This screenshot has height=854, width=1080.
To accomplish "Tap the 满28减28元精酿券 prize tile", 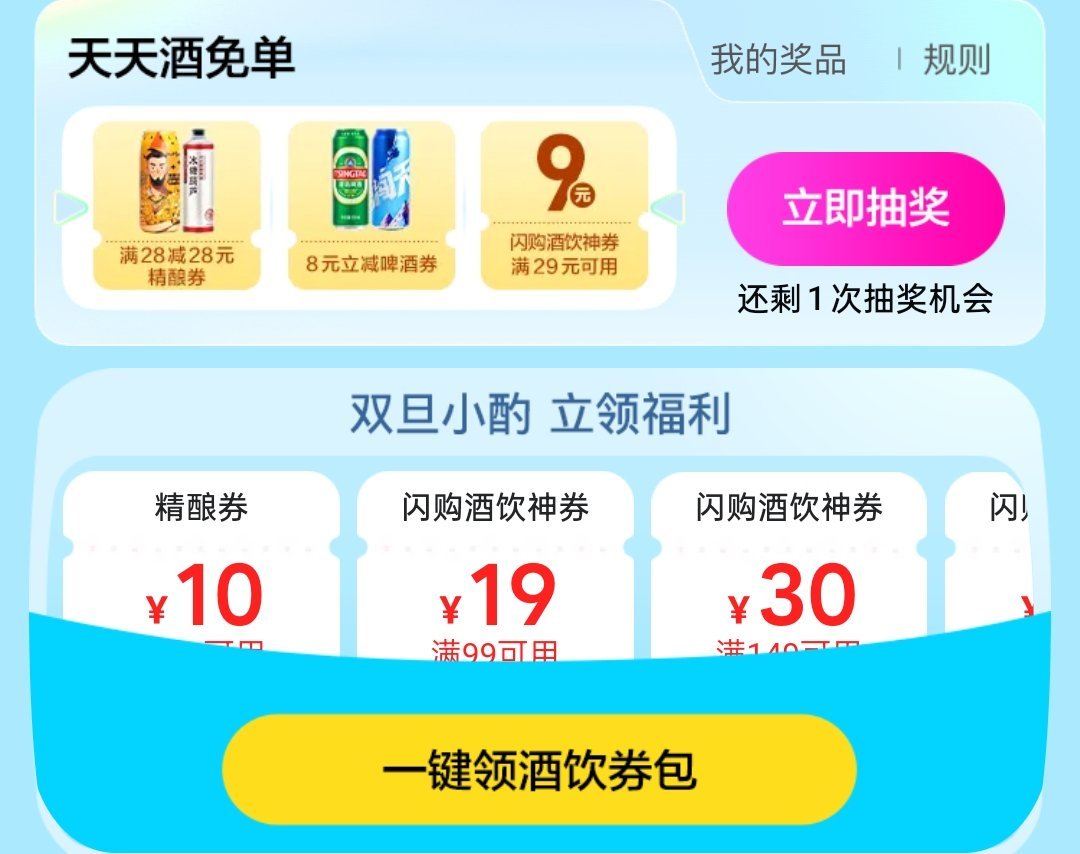I will point(176,205).
